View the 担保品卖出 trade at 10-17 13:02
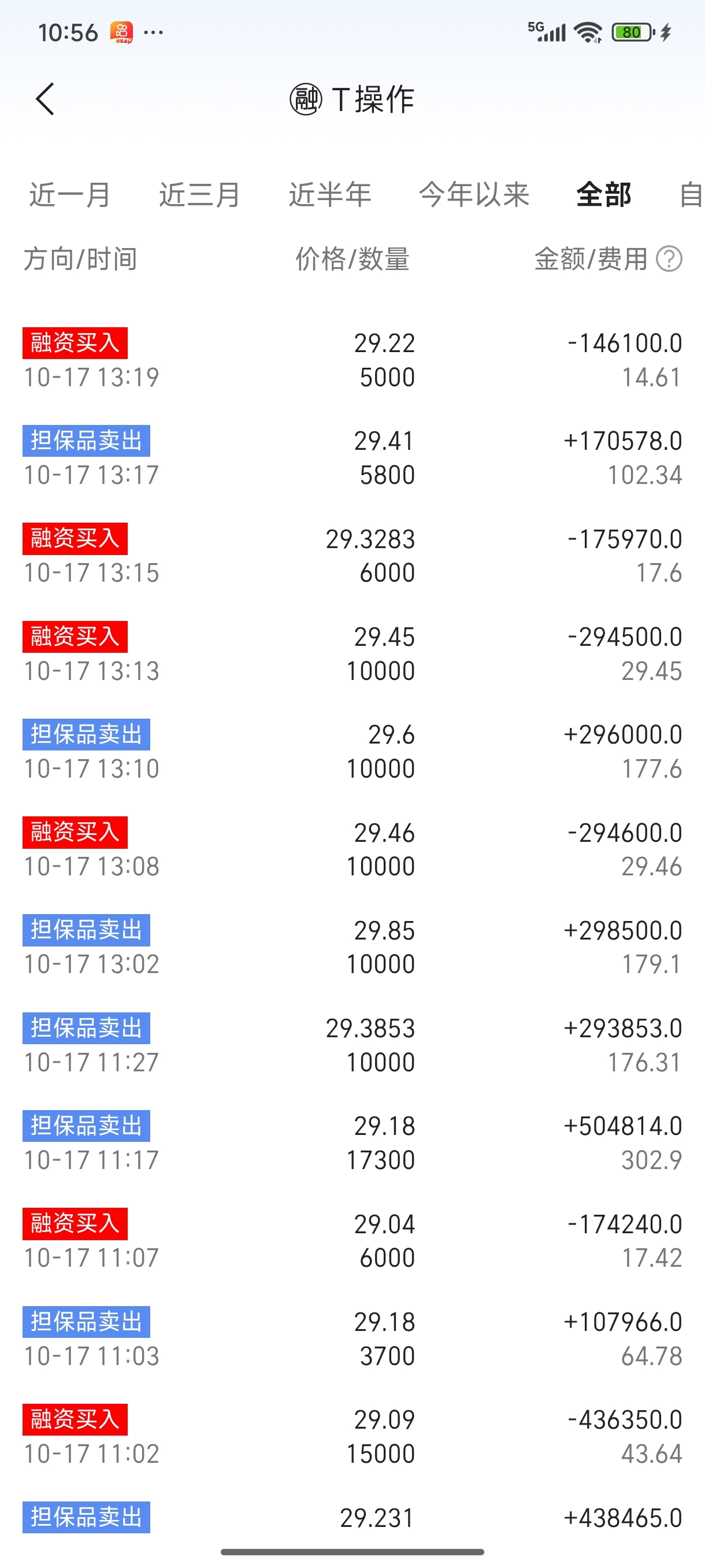This screenshot has height=1568, width=705. click(x=352, y=947)
